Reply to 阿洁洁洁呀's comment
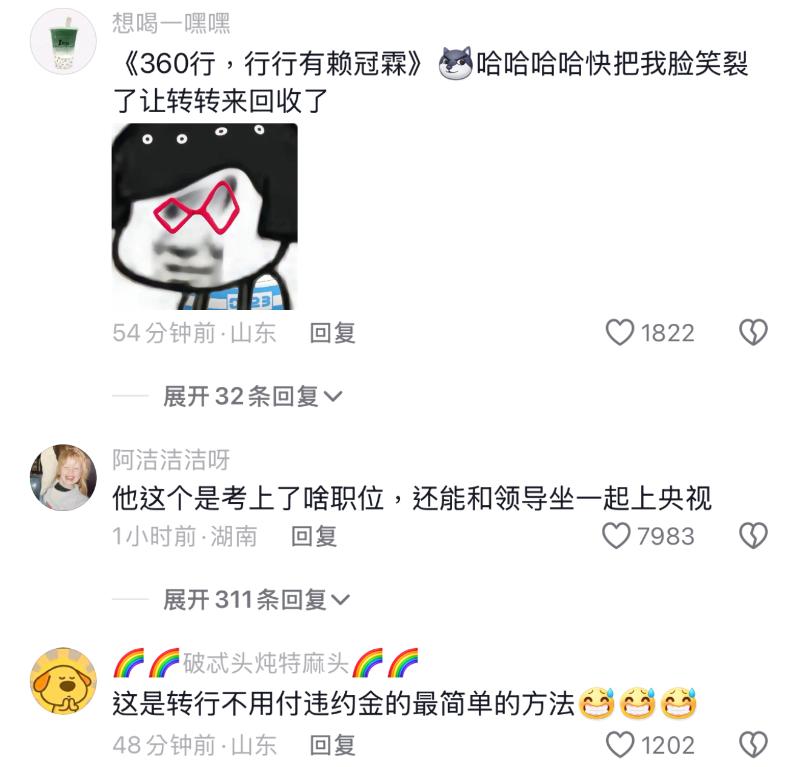Image resolution: width=800 pixels, height=767 pixels. 314,536
